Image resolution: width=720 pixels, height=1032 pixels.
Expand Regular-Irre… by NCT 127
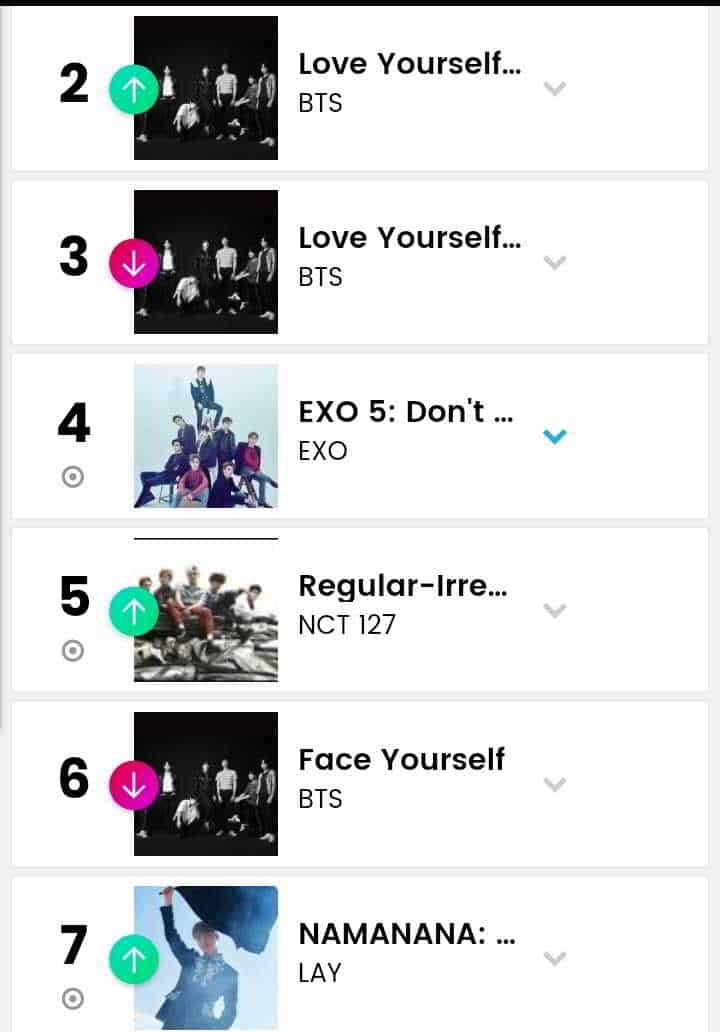[x=554, y=611]
